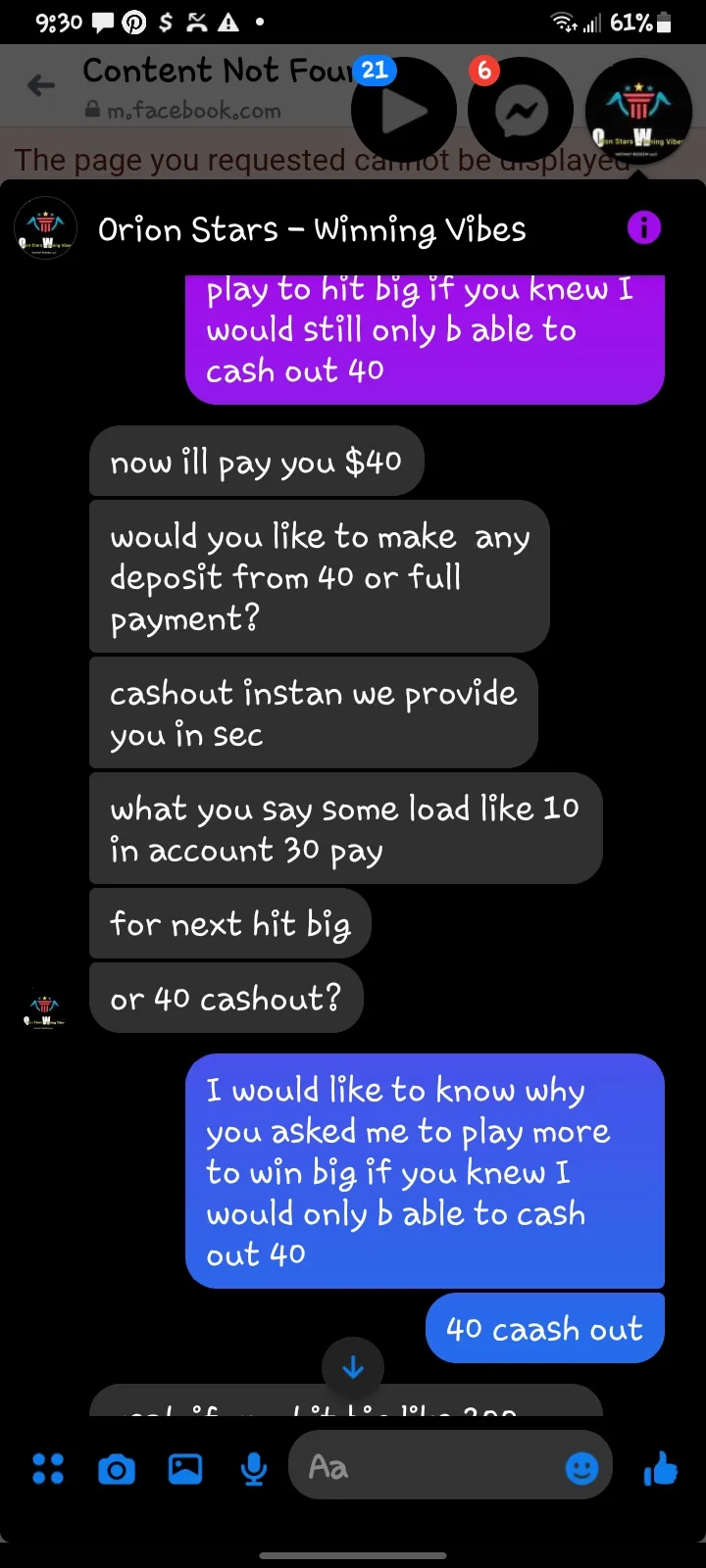Image resolution: width=706 pixels, height=1568 pixels.
Task: Open the Orion Stars chat head bubble
Action: [x=639, y=112]
